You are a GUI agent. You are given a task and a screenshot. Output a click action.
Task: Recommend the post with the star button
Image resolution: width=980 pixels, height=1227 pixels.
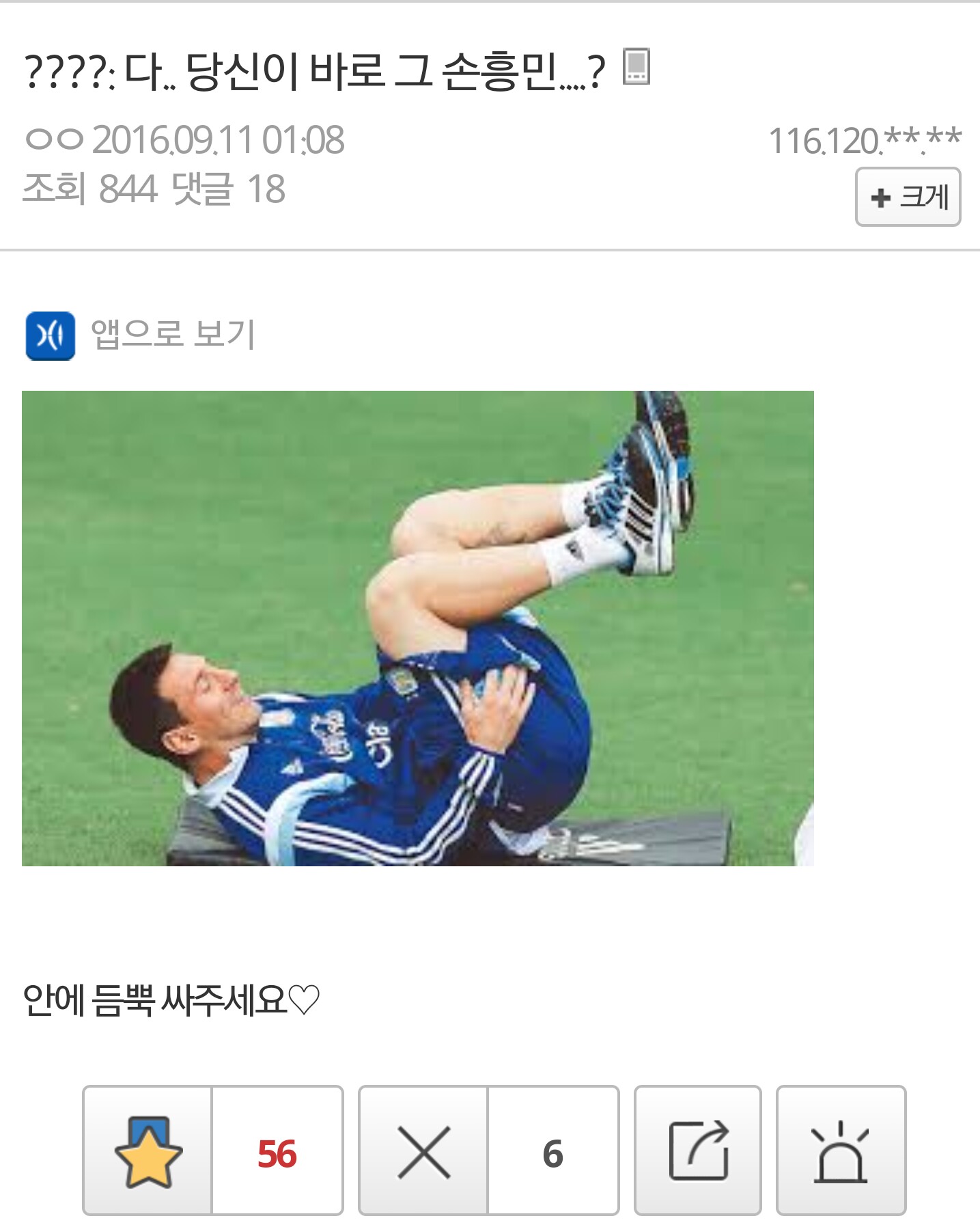tap(148, 1151)
